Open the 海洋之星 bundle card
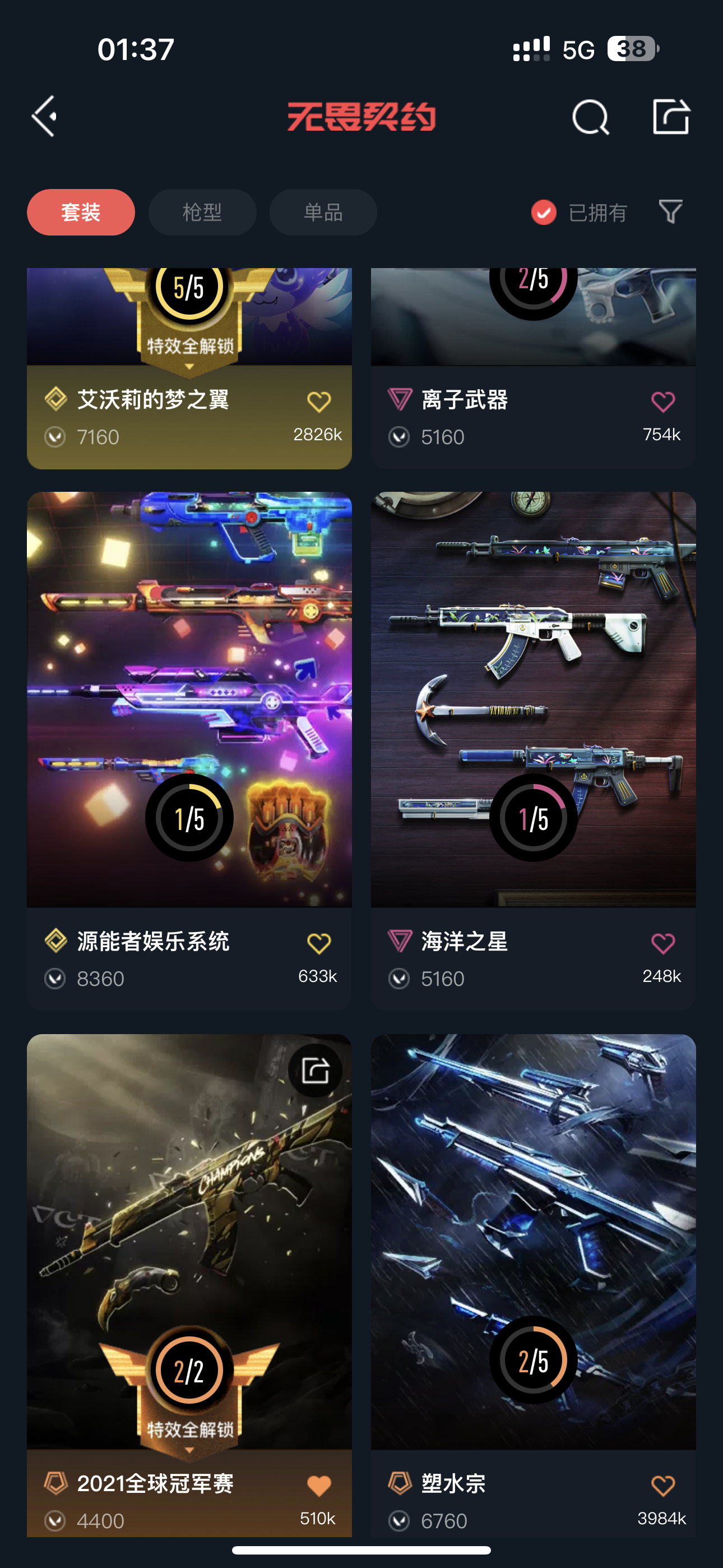 coord(533,700)
